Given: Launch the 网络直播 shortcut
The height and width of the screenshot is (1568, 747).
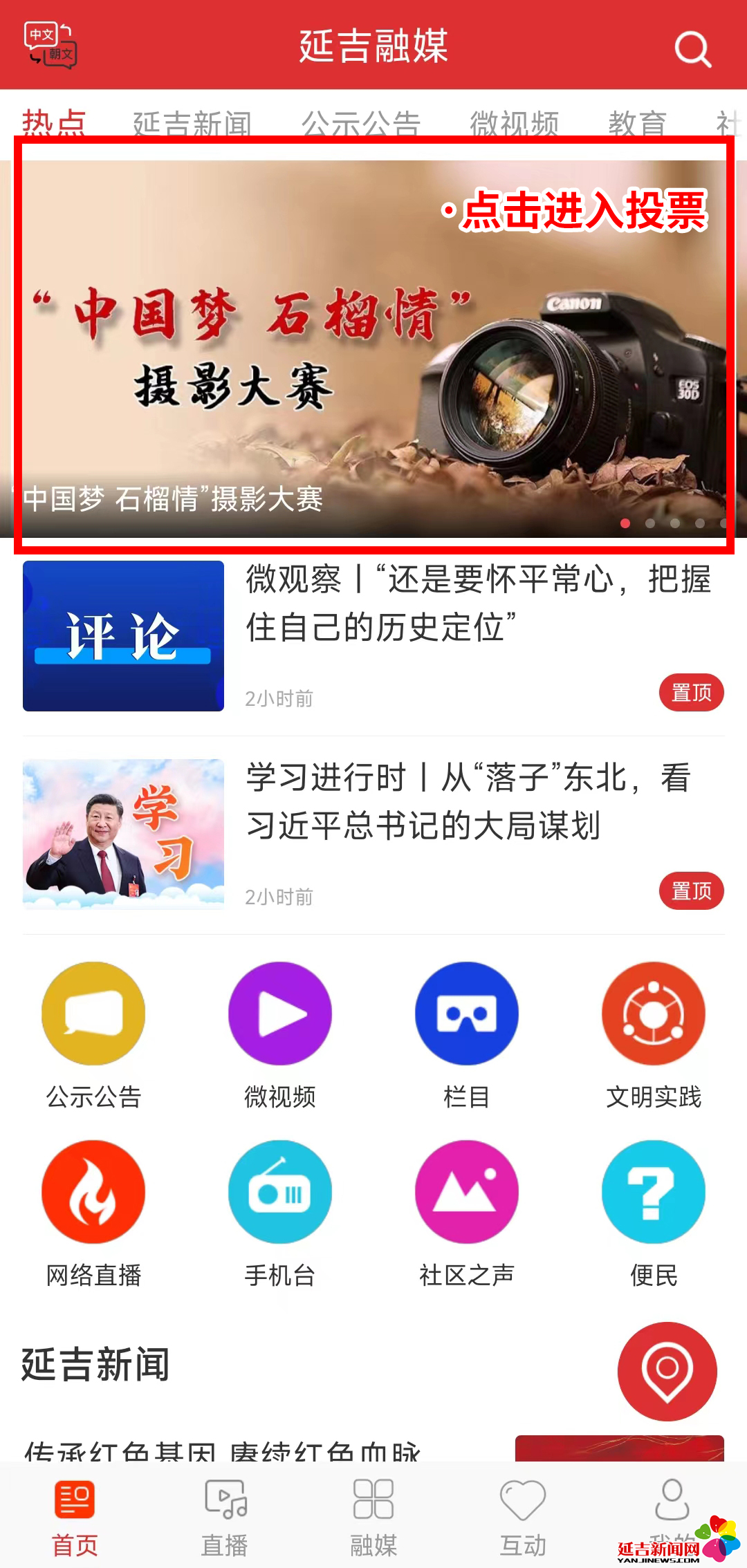Looking at the screenshot, I should tap(93, 1192).
